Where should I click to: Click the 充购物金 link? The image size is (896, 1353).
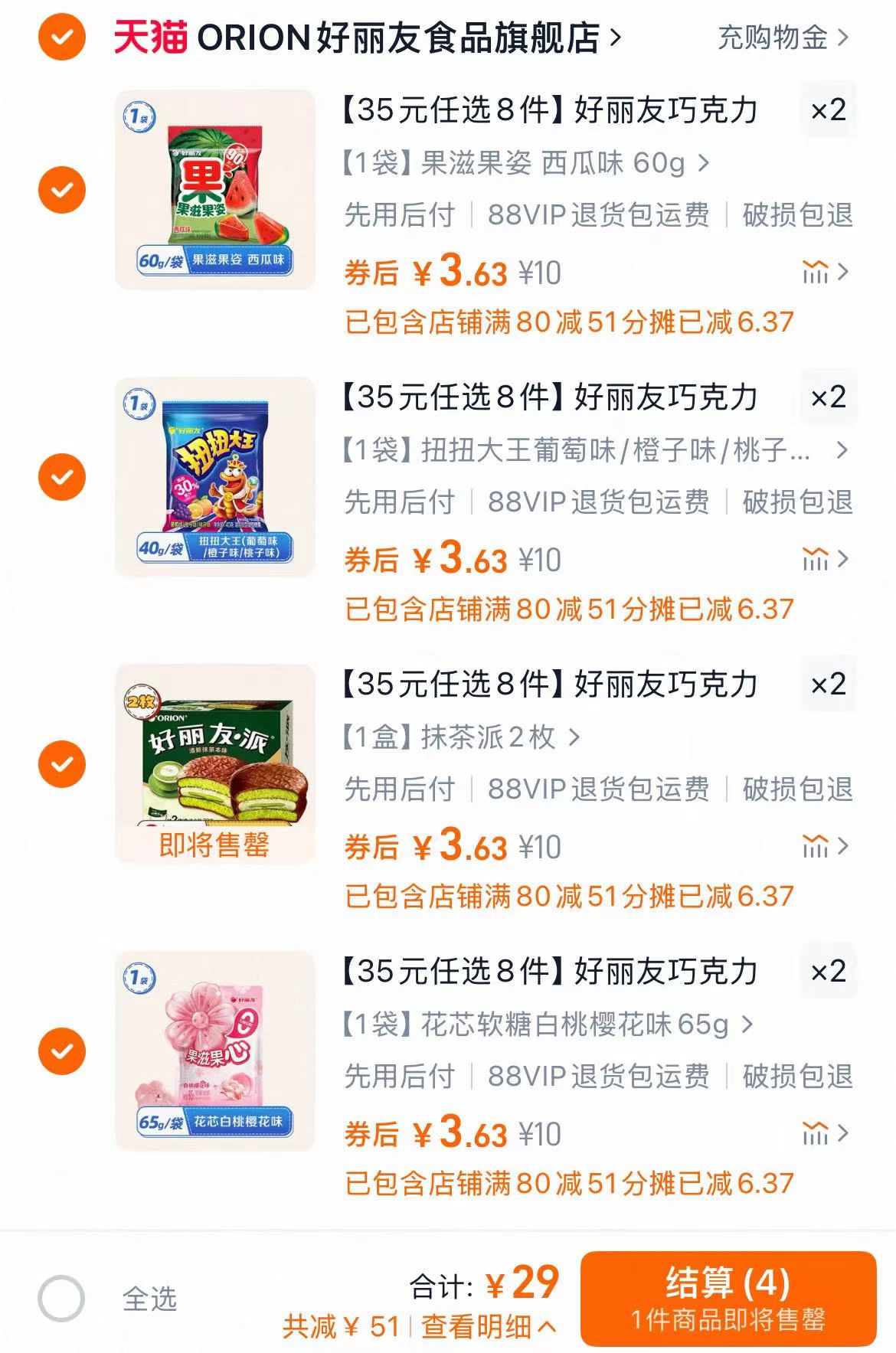[x=770, y=36]
